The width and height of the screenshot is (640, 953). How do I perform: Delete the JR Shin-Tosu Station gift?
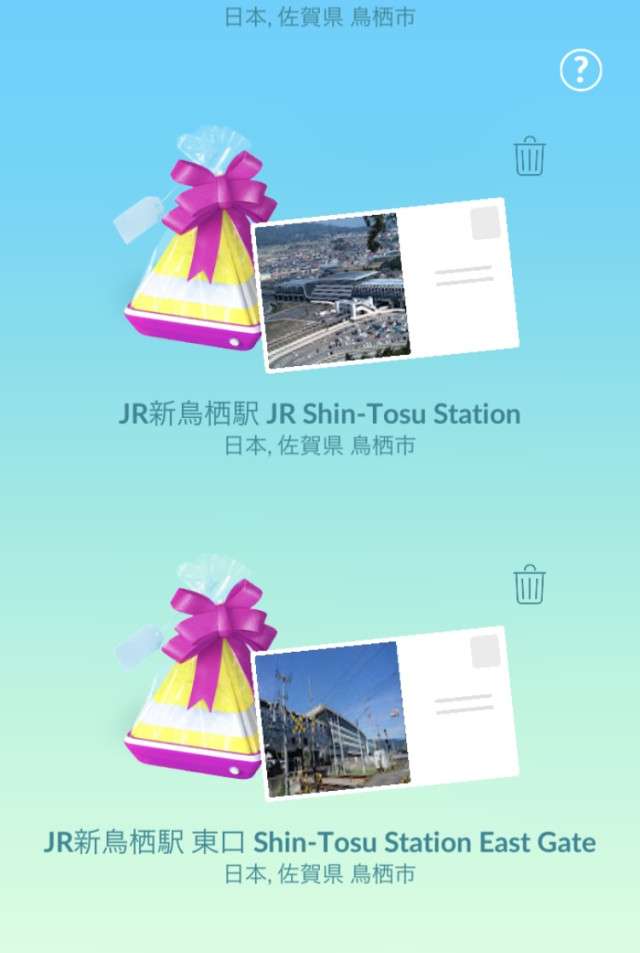pos(529,157)
